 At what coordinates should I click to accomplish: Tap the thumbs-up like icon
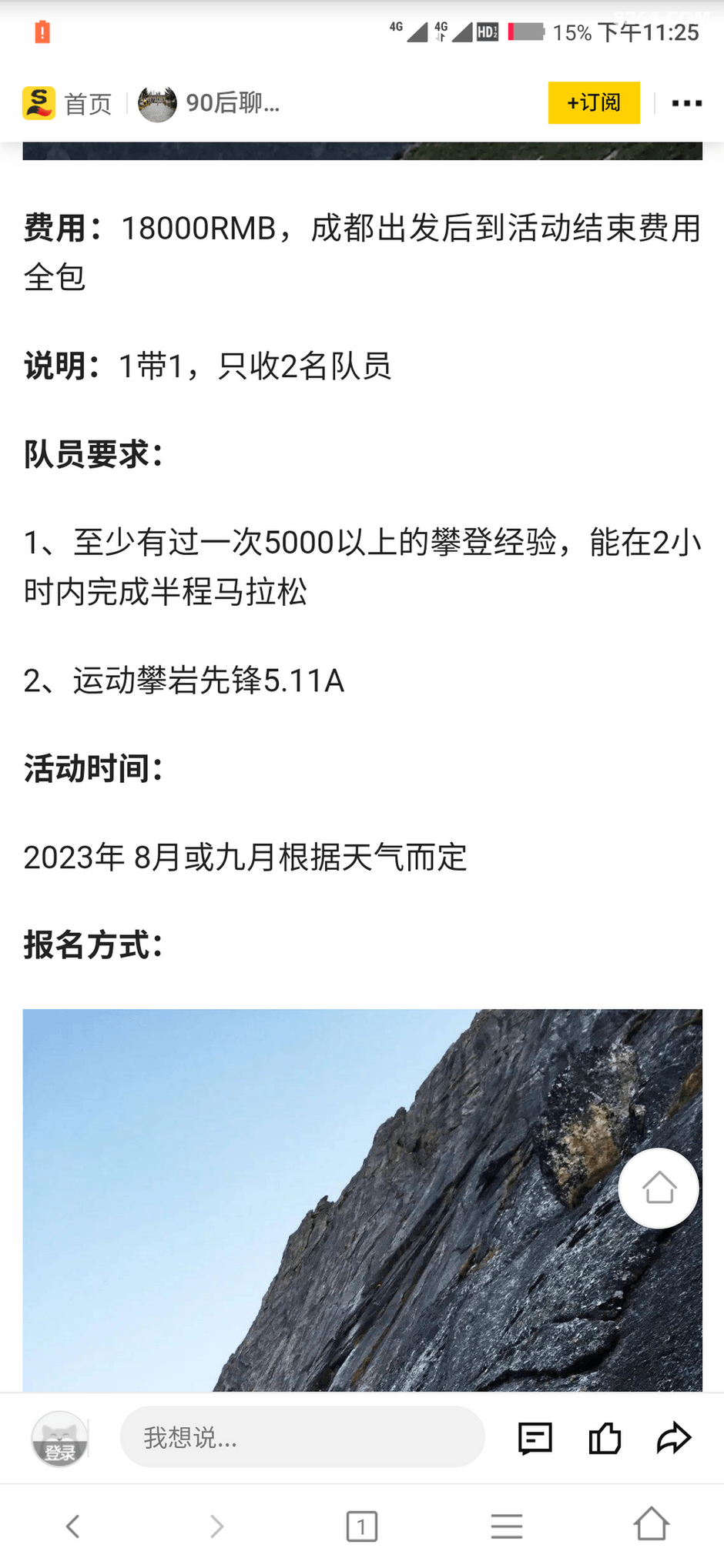pos(605,1438)
